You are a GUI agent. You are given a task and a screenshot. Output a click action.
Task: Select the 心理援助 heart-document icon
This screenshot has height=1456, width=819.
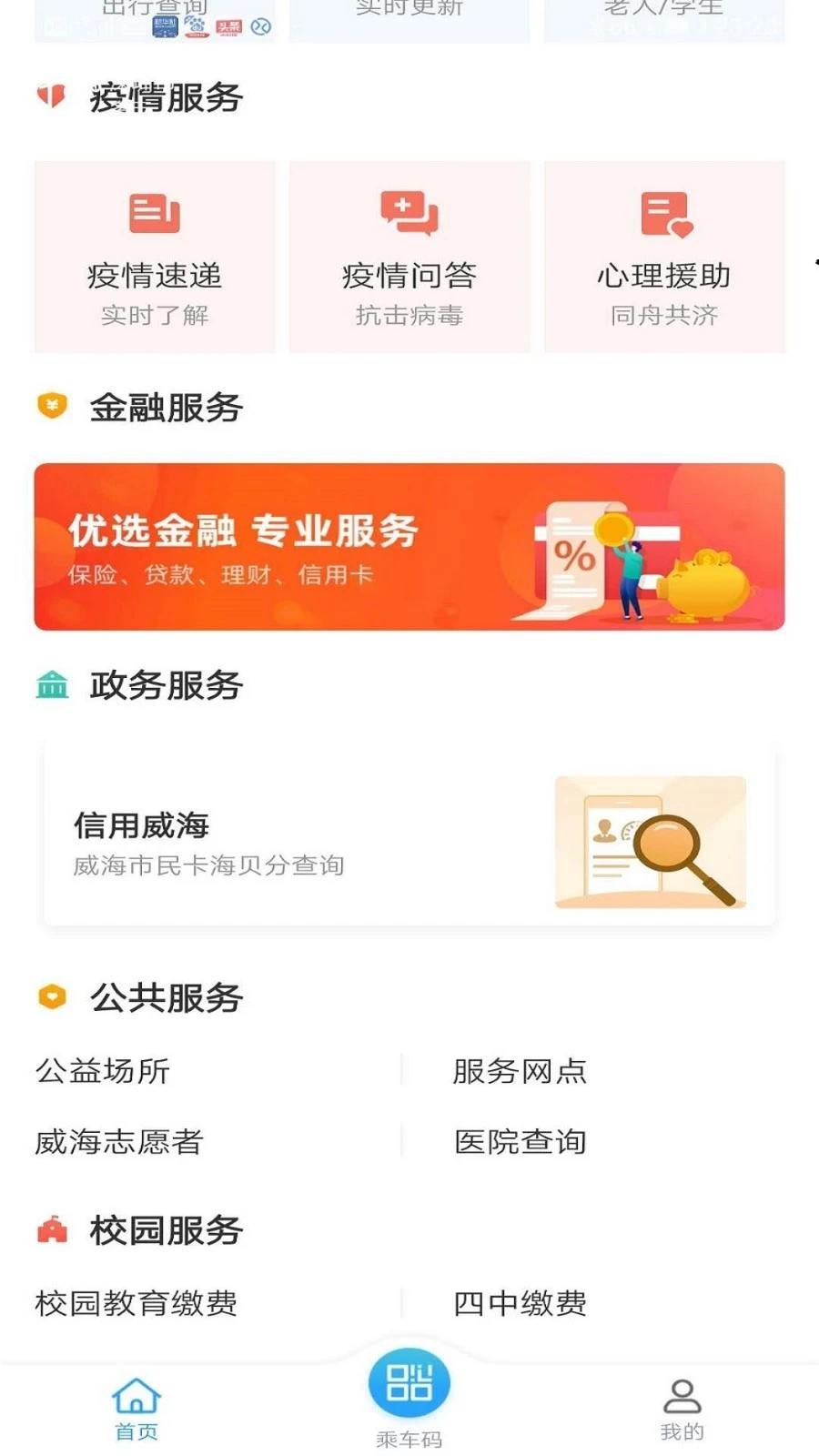coord(663,215)
